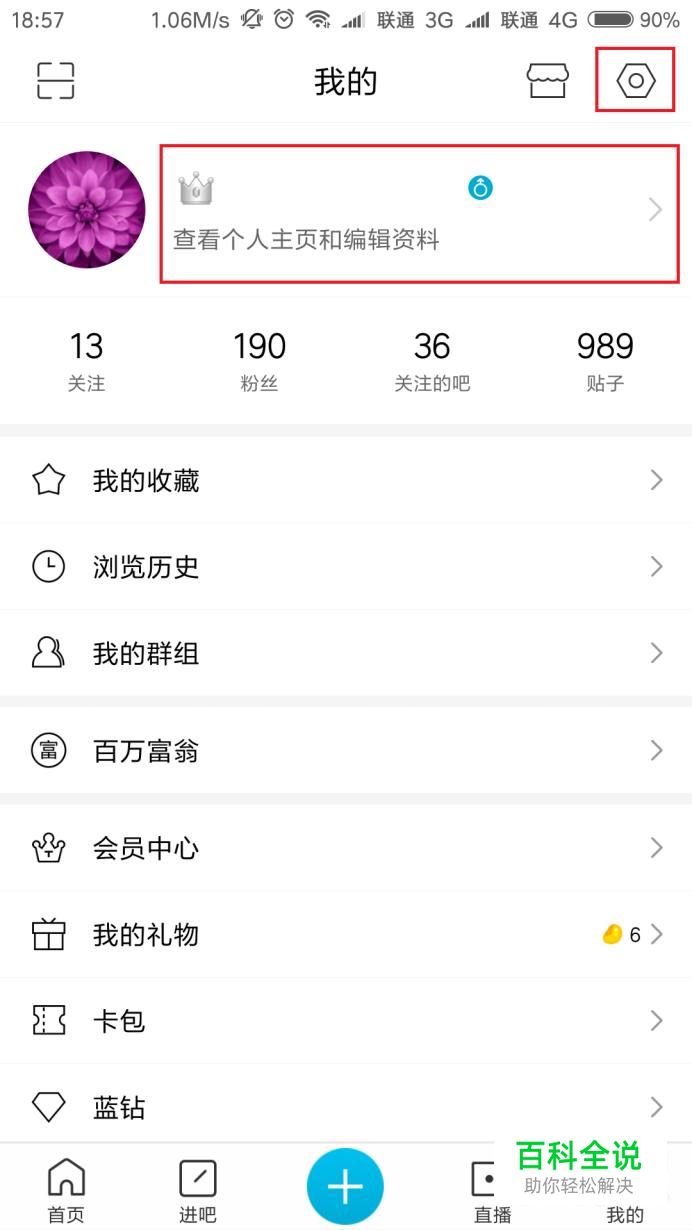Open 36 关注的吧 followed bars

click(x=432, y=360)
